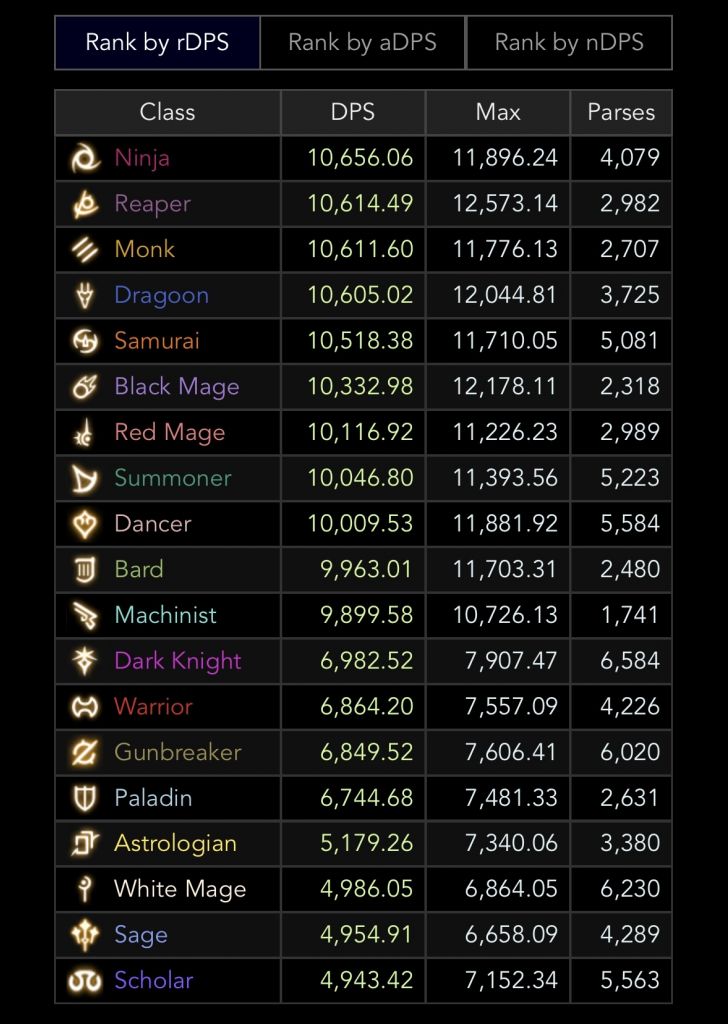Switch to the Rank by rDPS tab
This screenshot has width=728, height=1024.
click(157, 42)
